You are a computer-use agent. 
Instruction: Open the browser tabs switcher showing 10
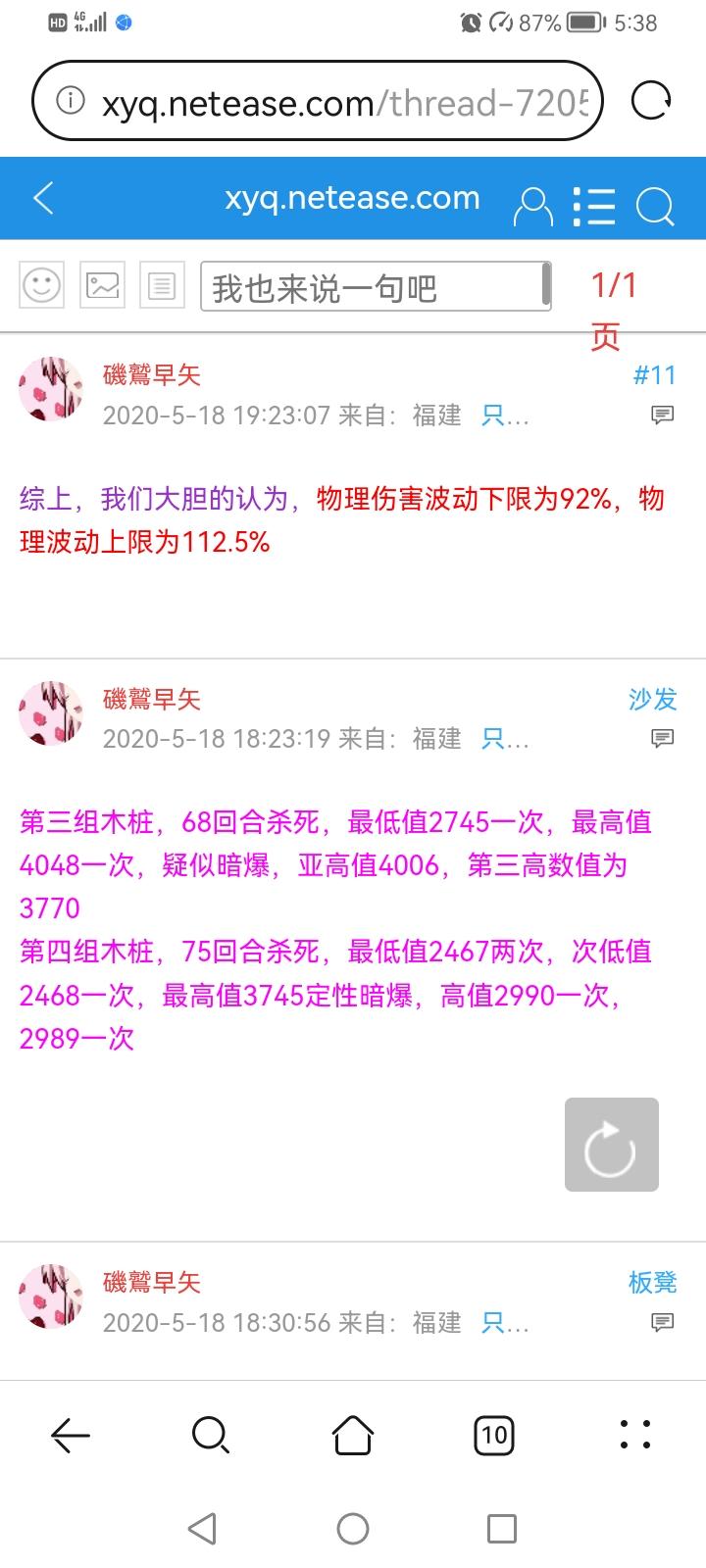click(x=494, y=1436)
